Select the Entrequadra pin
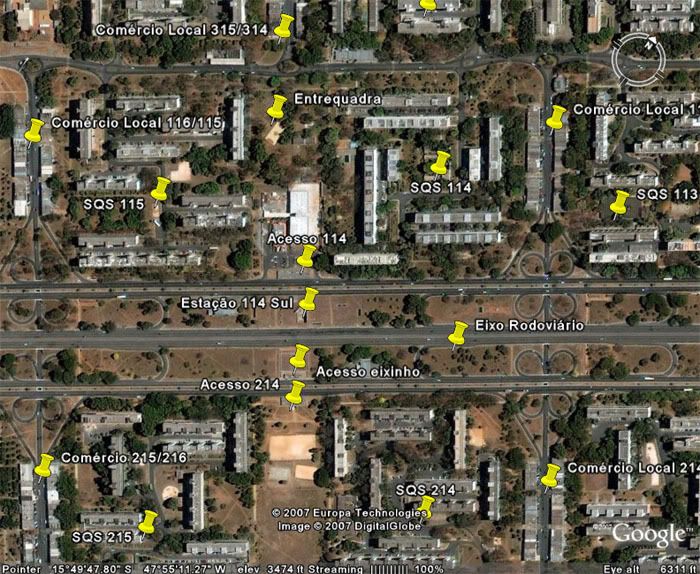The image size is (700, 574). [x=279, y=105]
